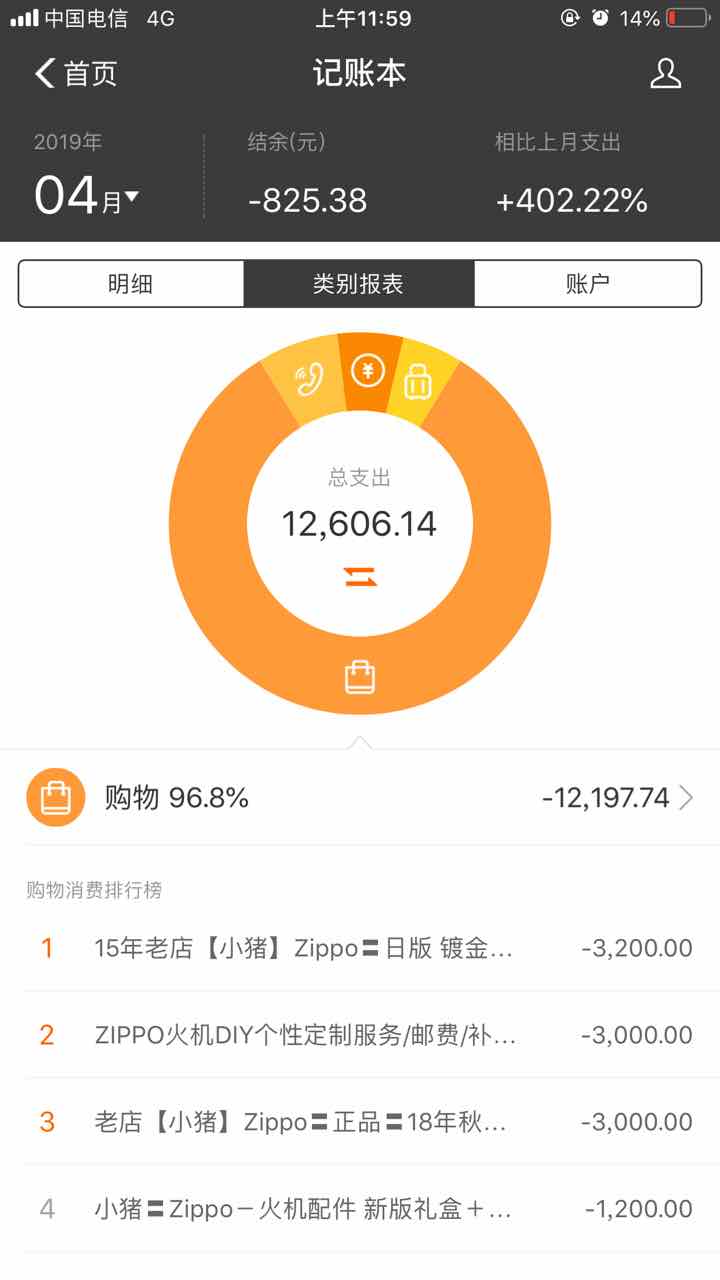Select the luggage category segment in the chart
This screenshot has width=720, height=1280.
[418, 381]
